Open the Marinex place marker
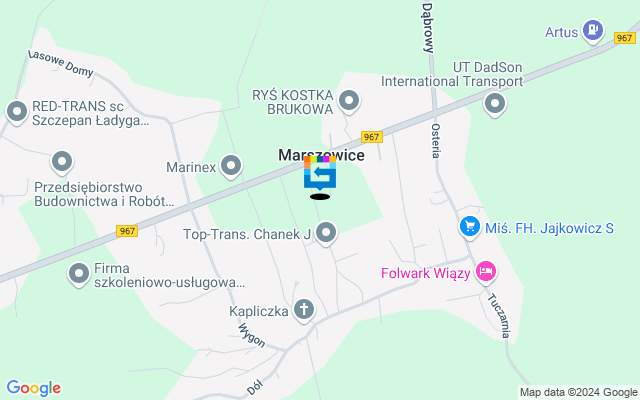Screen dimensions: 640x400 [232, 166]
